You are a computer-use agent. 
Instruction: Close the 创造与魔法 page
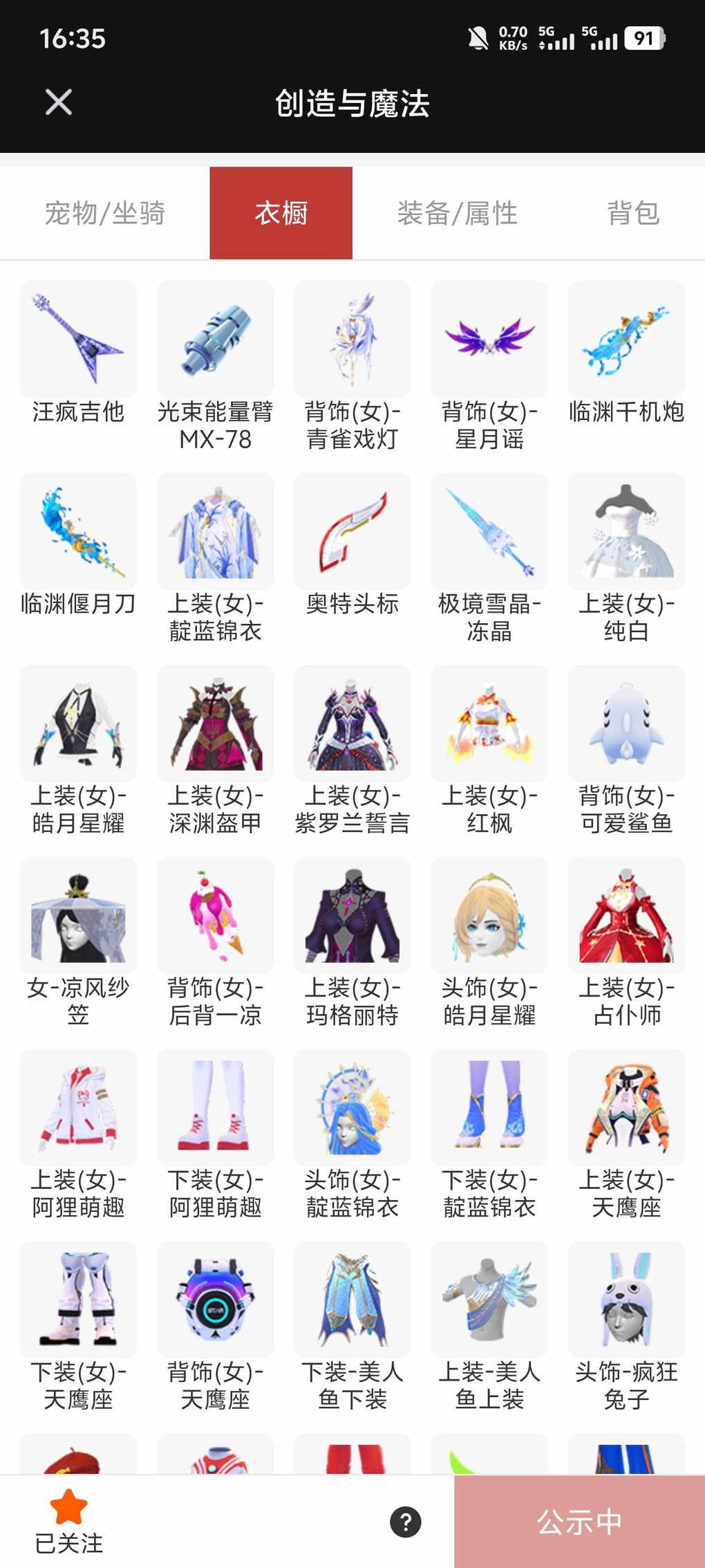coord(59,102)
